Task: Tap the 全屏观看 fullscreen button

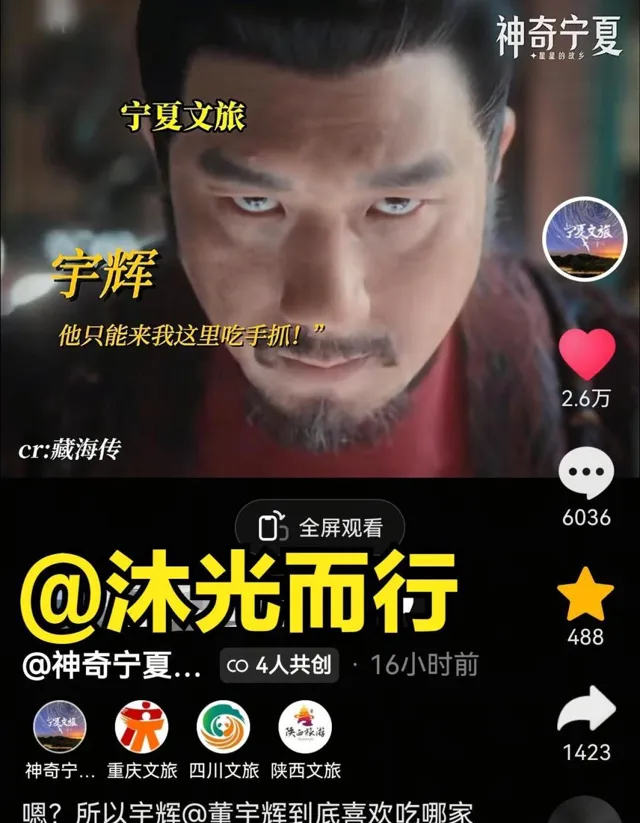Action: click(320, 527)
